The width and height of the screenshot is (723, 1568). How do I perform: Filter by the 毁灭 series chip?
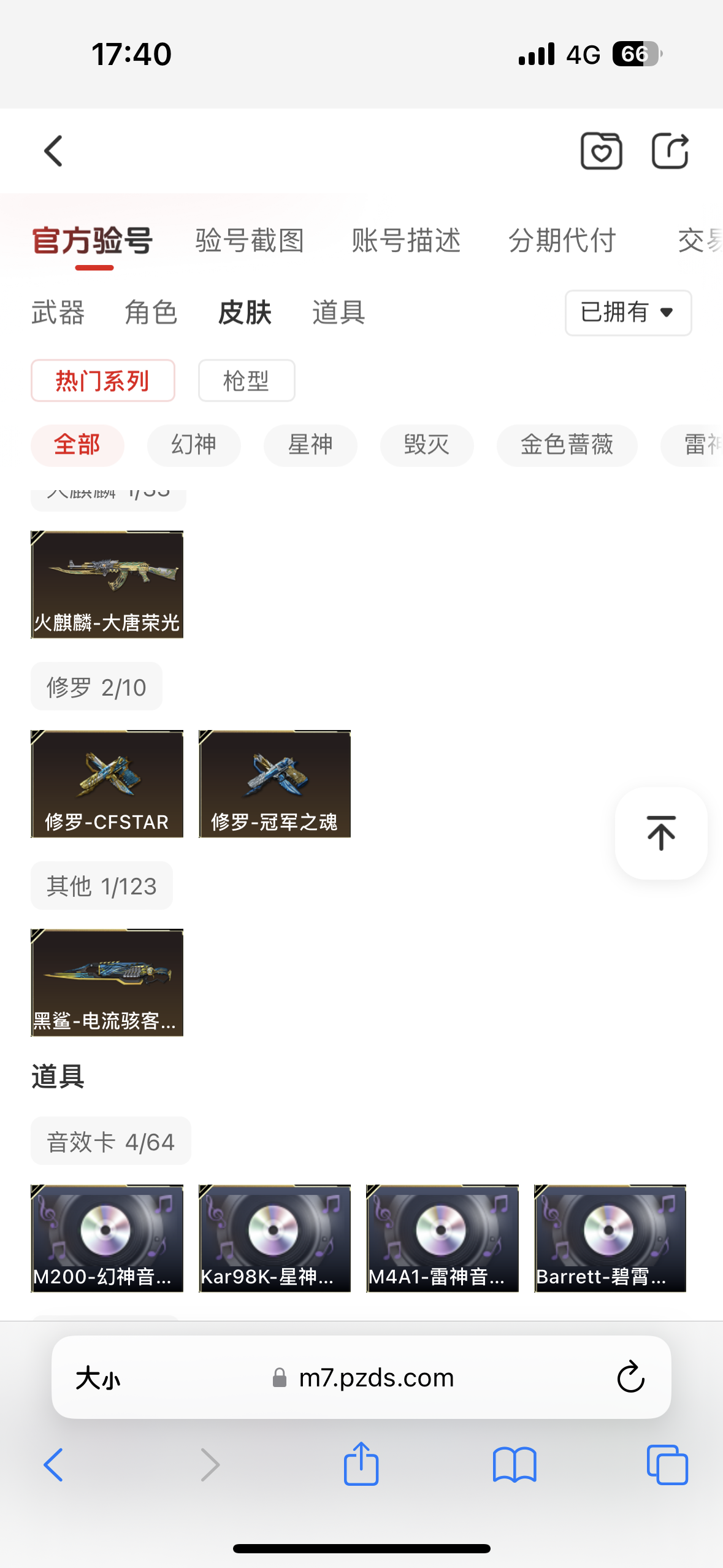tap(427, 445)
